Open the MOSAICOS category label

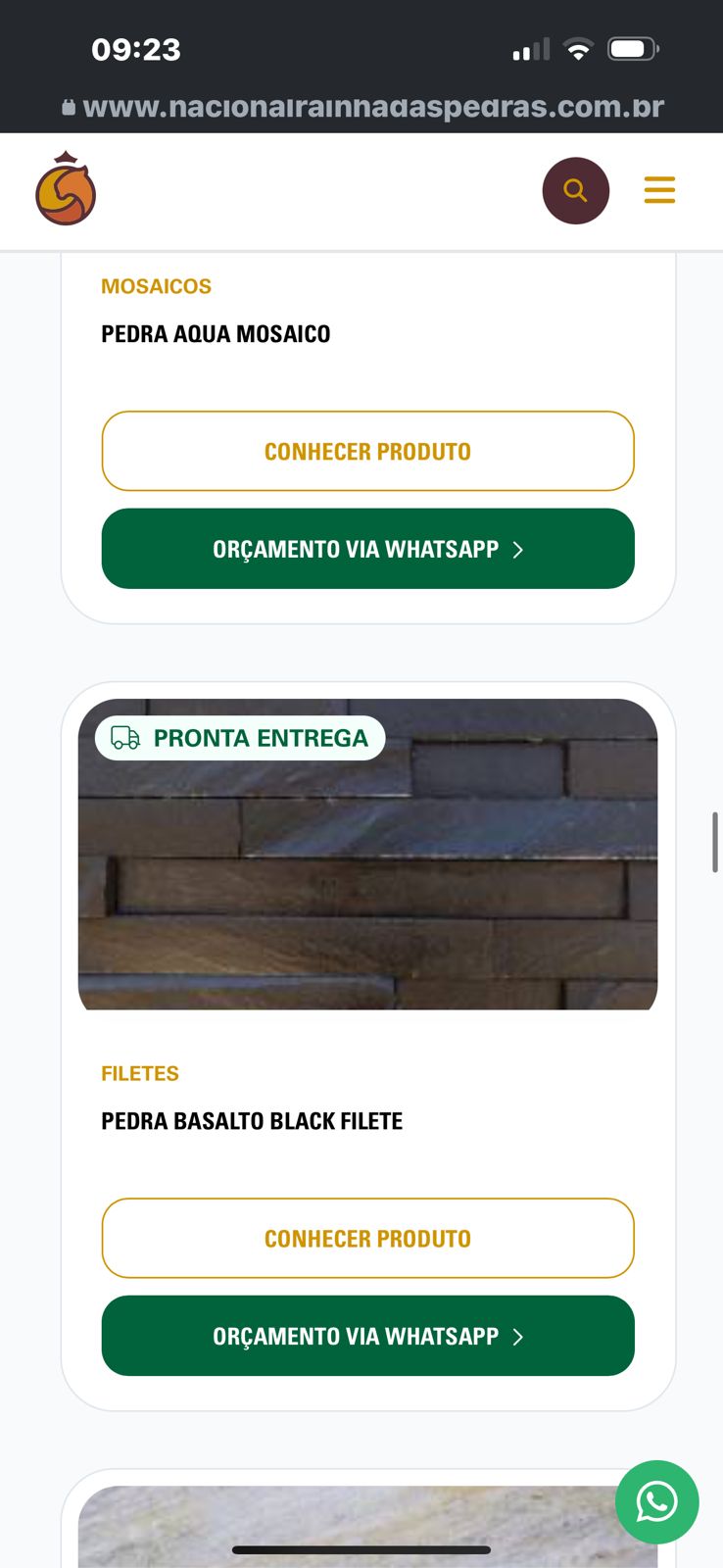tap(156, 286)
